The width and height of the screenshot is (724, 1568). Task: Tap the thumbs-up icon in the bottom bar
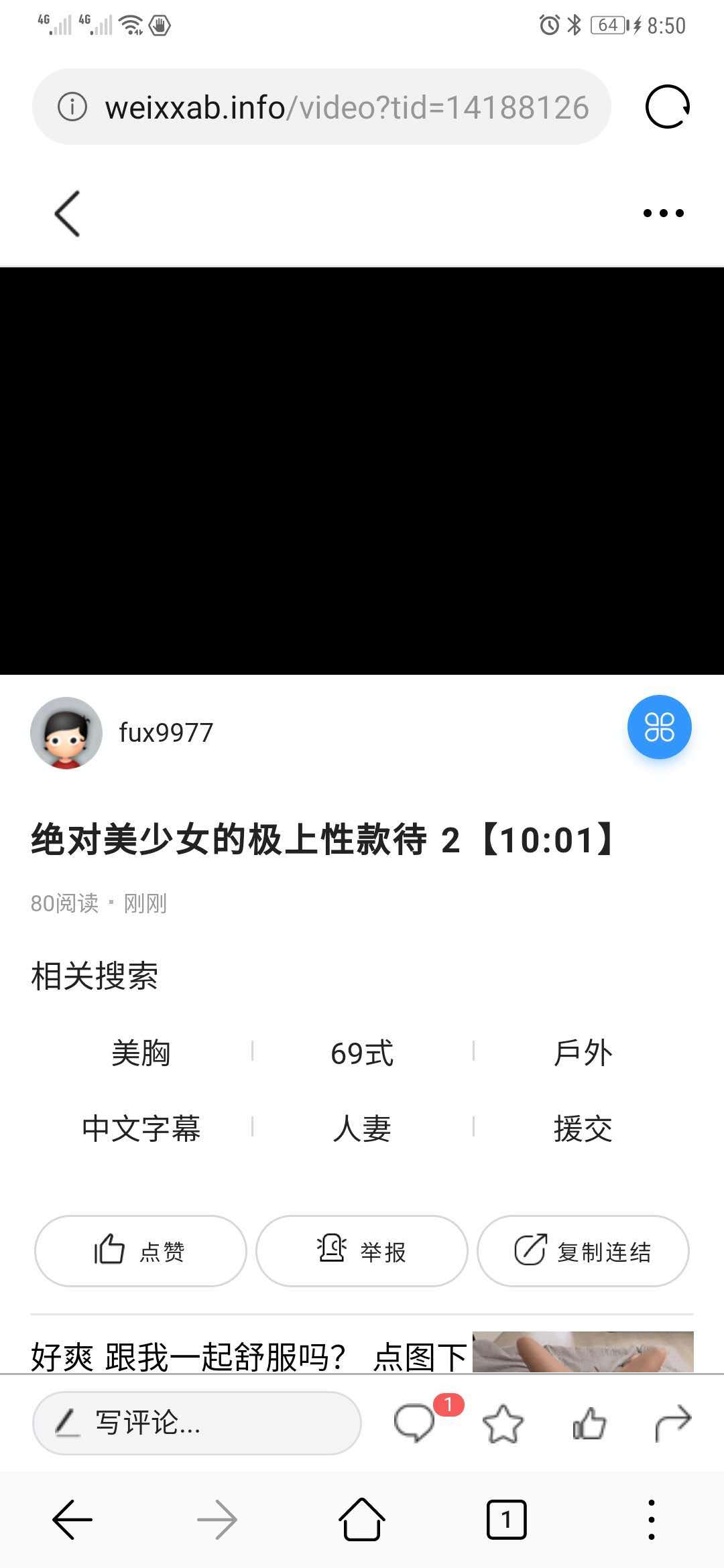coord(589,1423)
